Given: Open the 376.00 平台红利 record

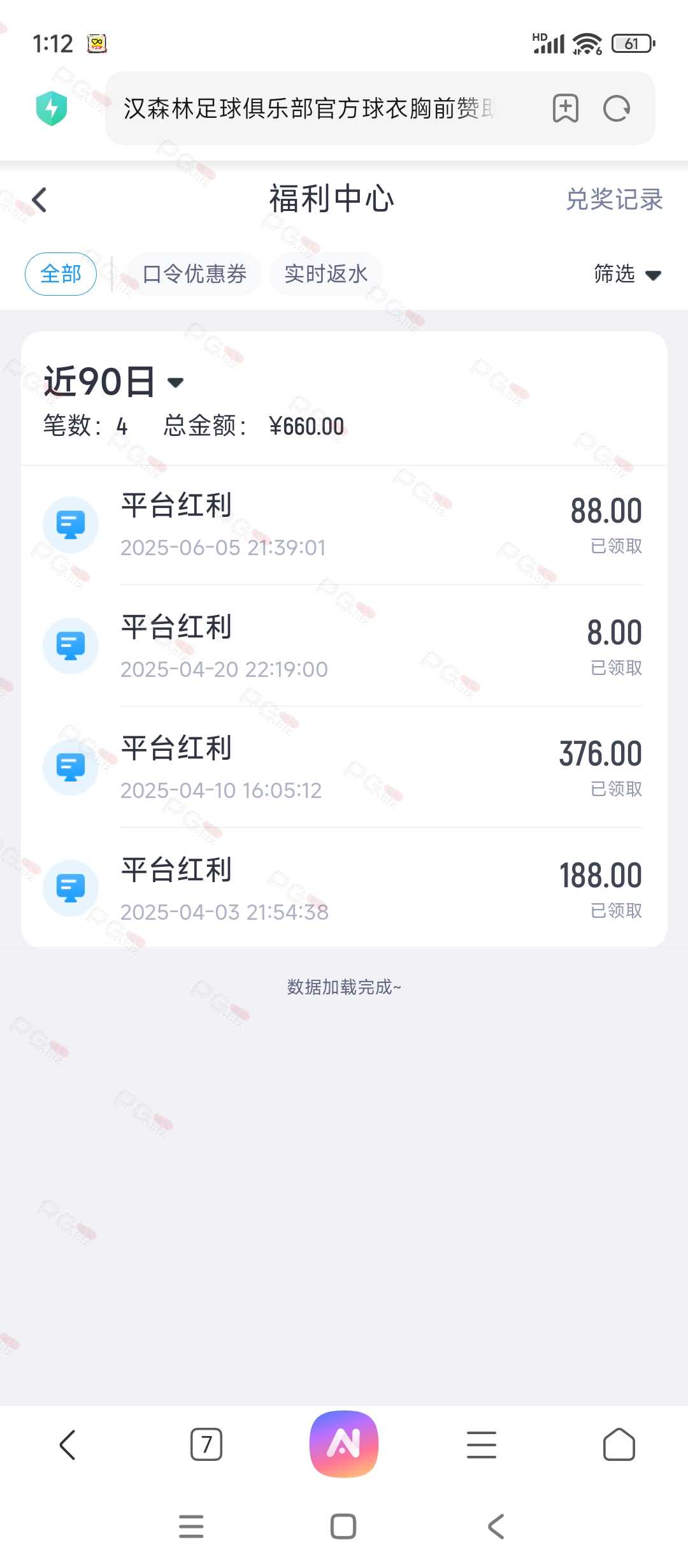Looking at the screenshot, I should [x=344, y=767].
